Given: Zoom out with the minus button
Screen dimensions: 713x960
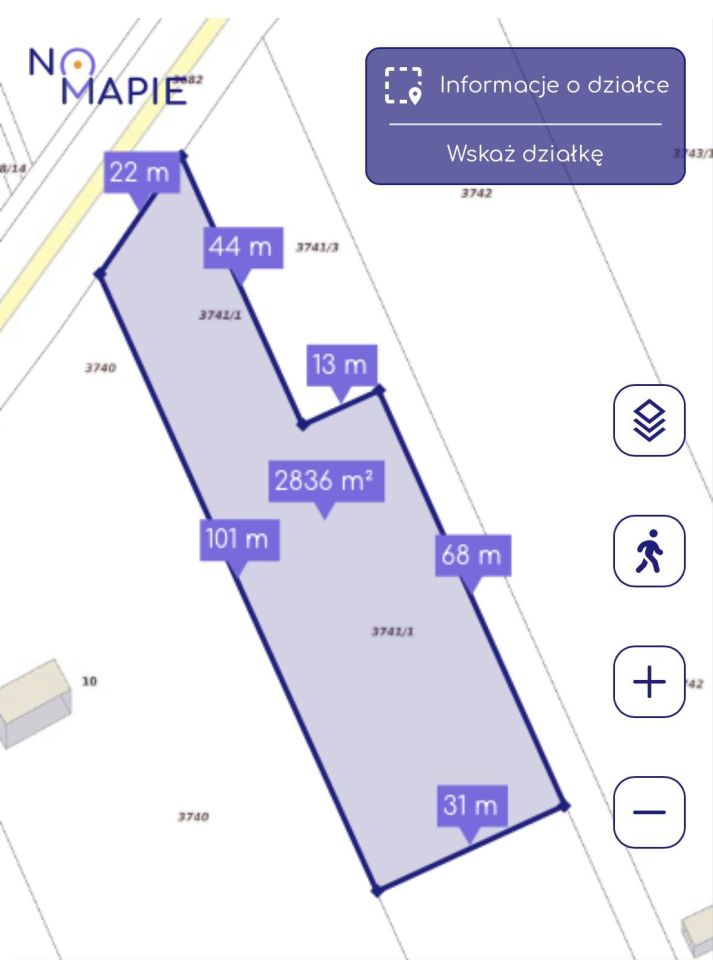Looking at the screenshot, I should (x=649, y=811).
